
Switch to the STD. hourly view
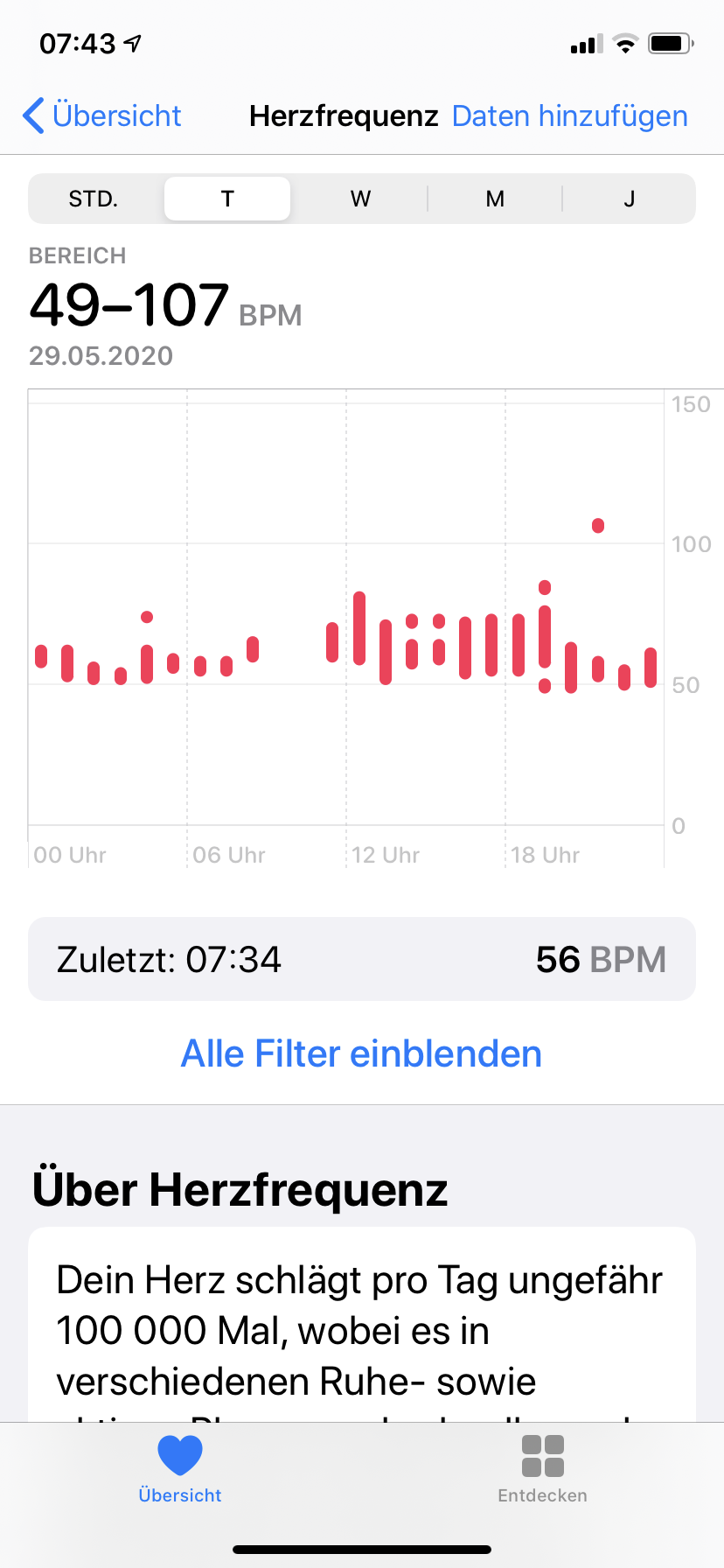point(94,199)
